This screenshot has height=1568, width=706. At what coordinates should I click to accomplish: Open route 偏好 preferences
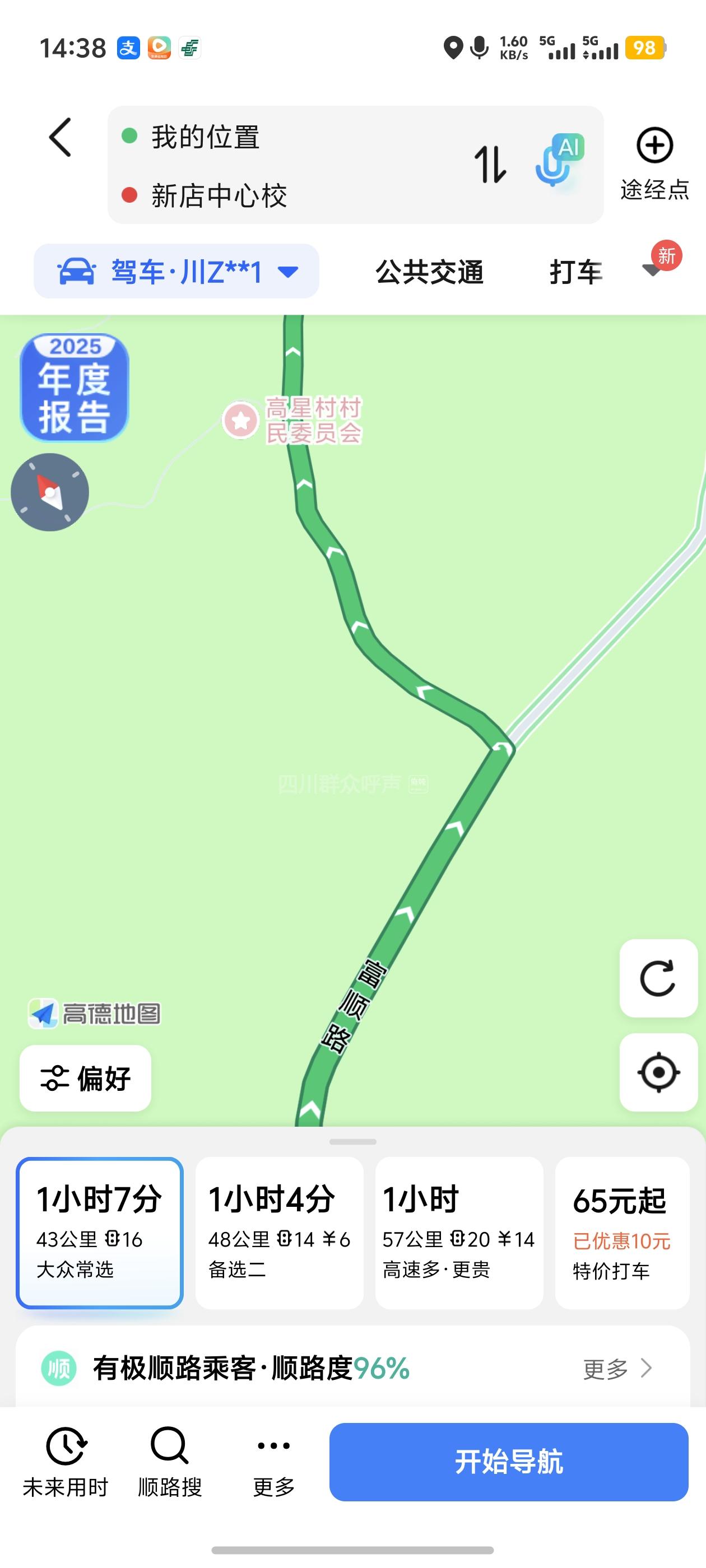pos(85,1078)
